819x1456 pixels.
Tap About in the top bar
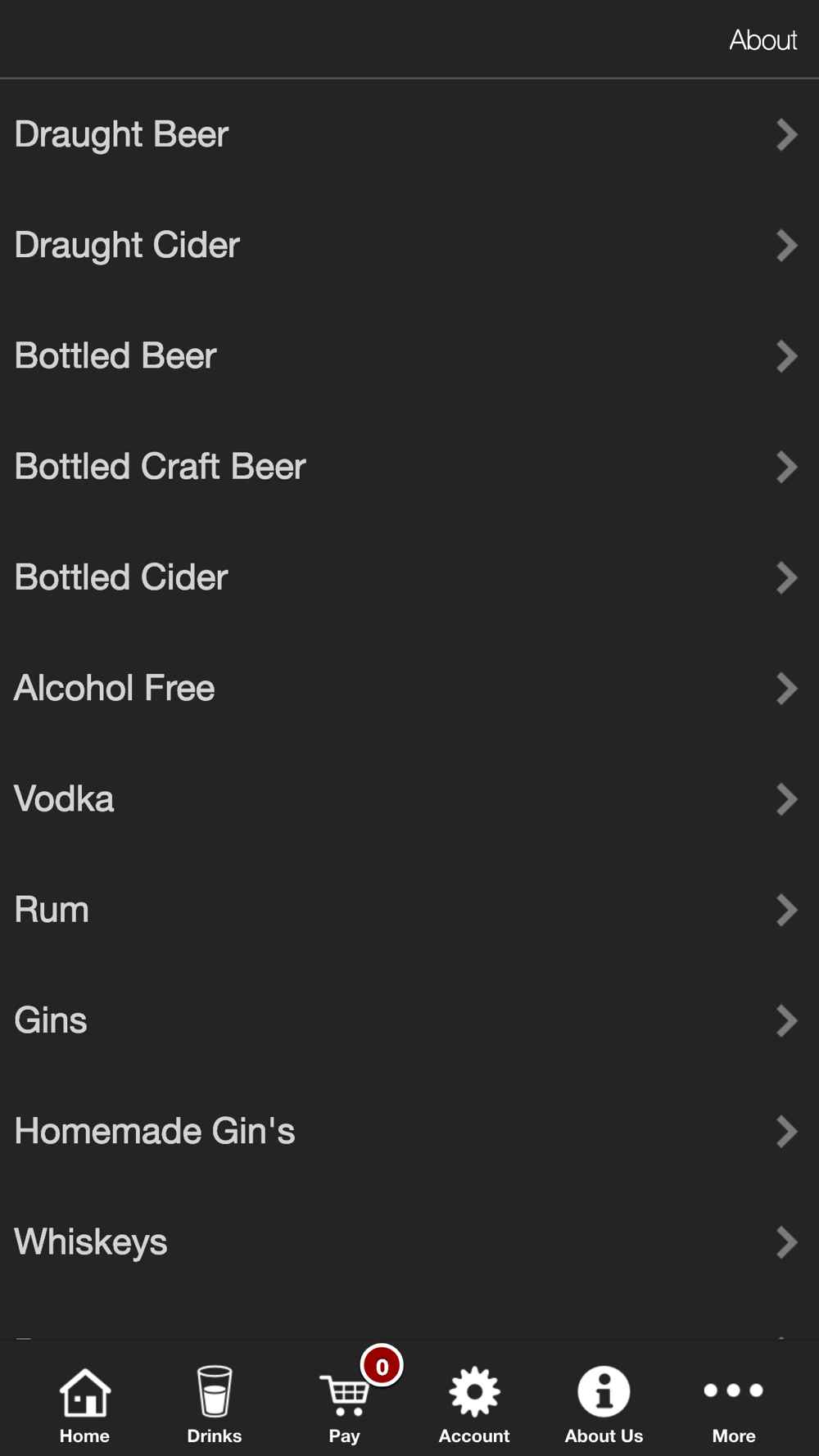point(762,39)
